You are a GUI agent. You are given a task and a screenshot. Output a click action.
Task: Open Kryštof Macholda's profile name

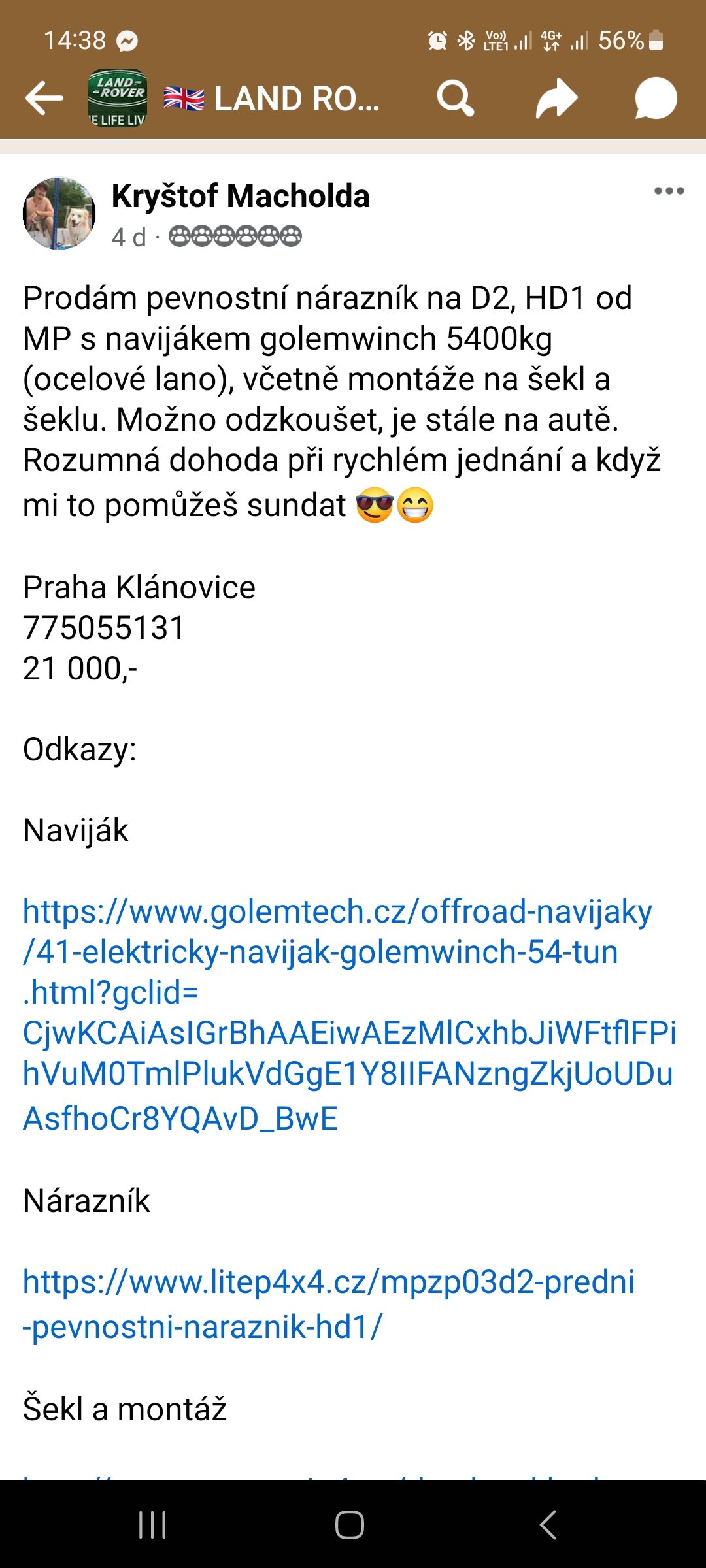[x=241, y=196]
